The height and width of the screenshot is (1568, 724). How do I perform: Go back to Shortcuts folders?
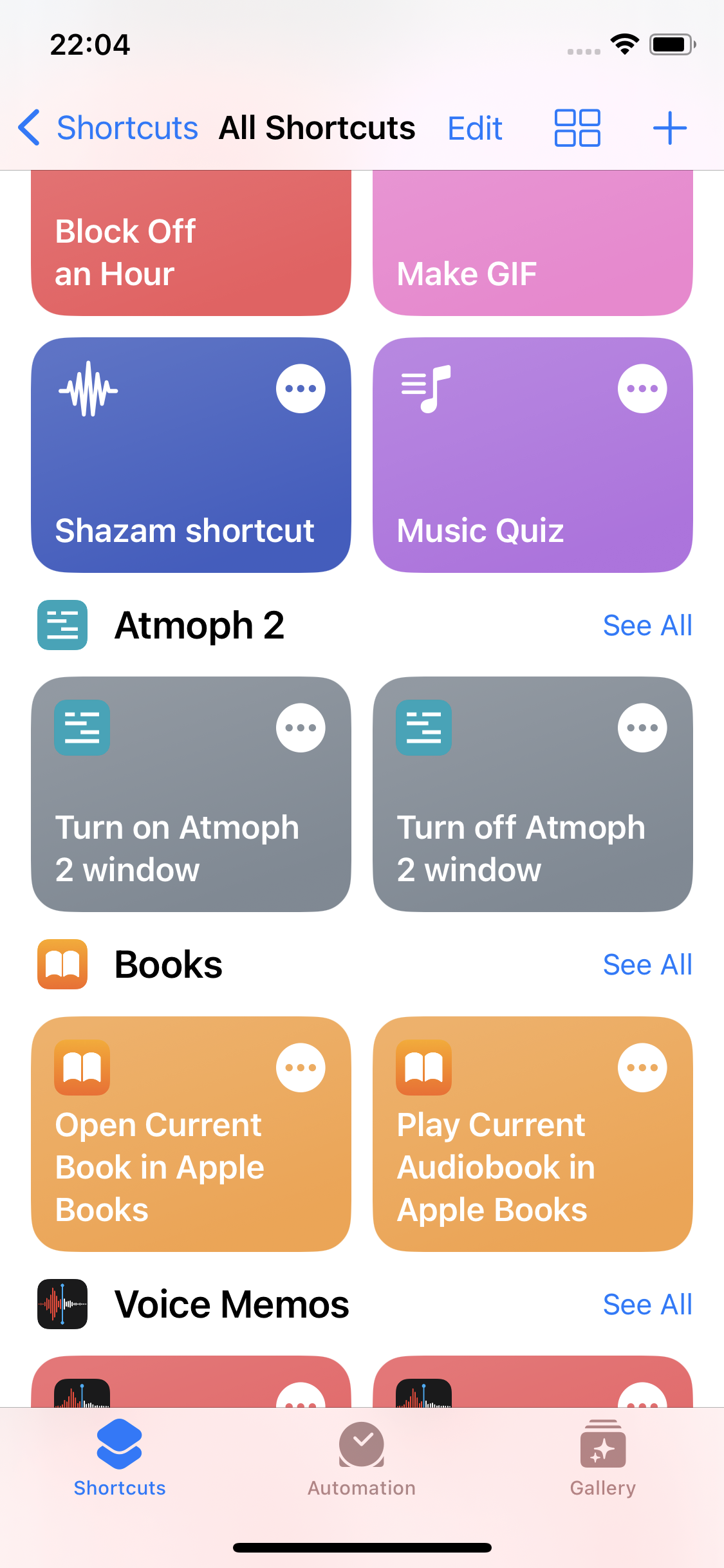tap(108, 127)
